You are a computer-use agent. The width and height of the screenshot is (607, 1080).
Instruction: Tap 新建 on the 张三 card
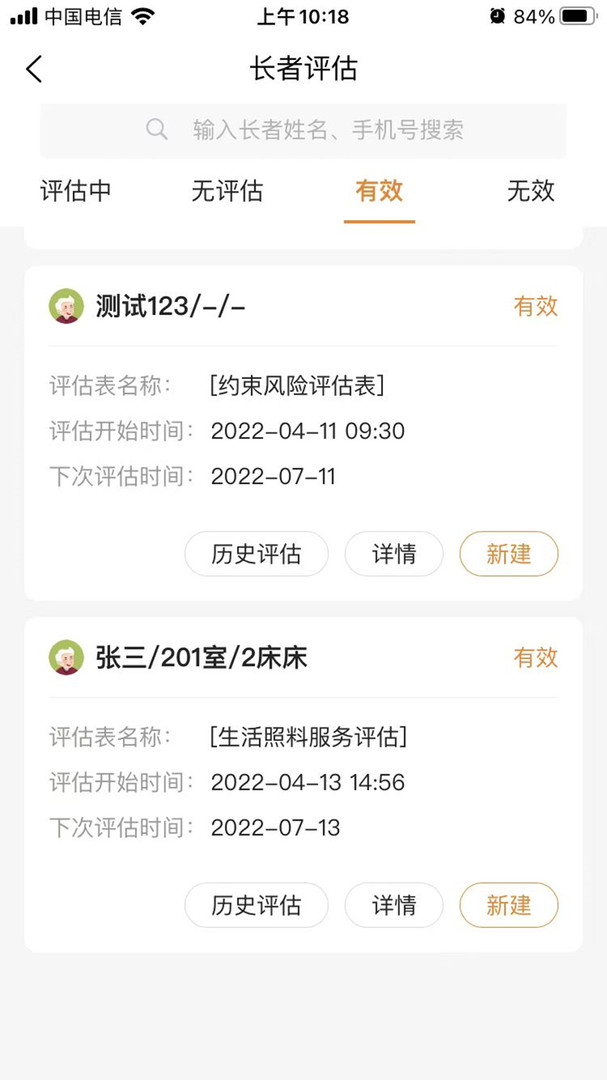(x=508, y=906)
